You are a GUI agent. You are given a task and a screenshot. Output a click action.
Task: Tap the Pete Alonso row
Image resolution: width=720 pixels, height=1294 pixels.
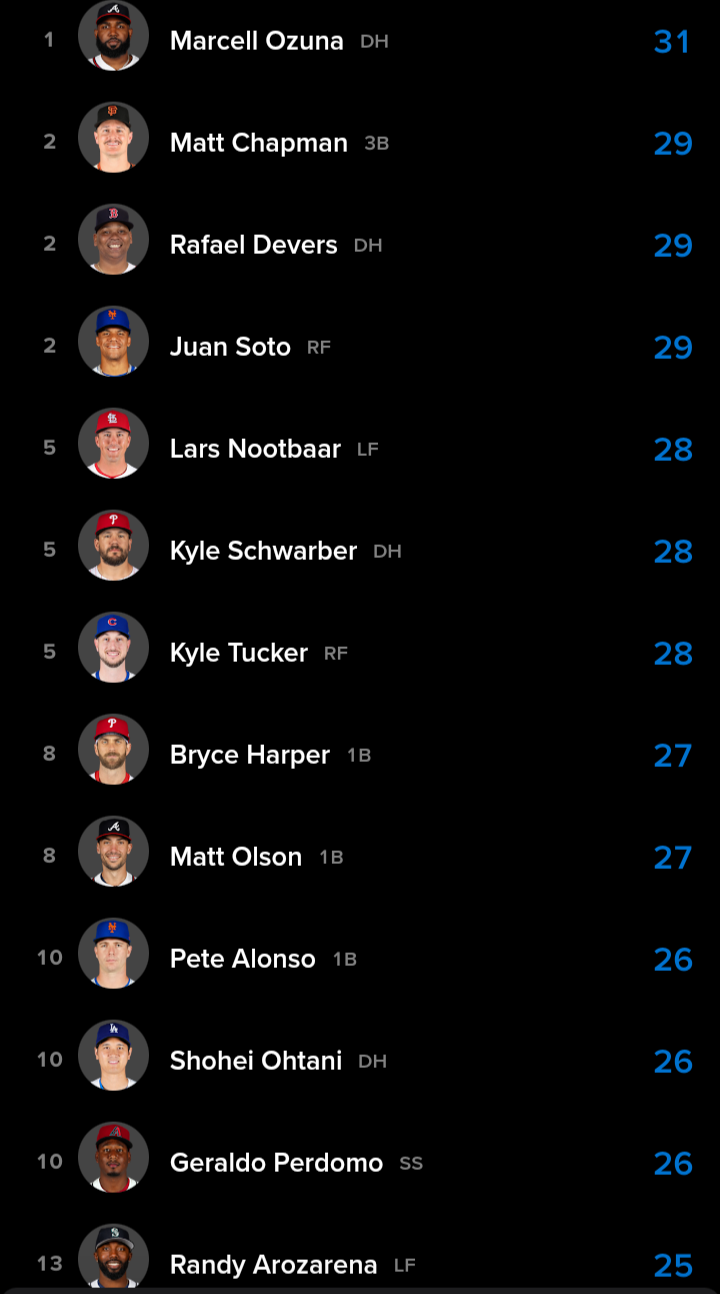[360, 959]
